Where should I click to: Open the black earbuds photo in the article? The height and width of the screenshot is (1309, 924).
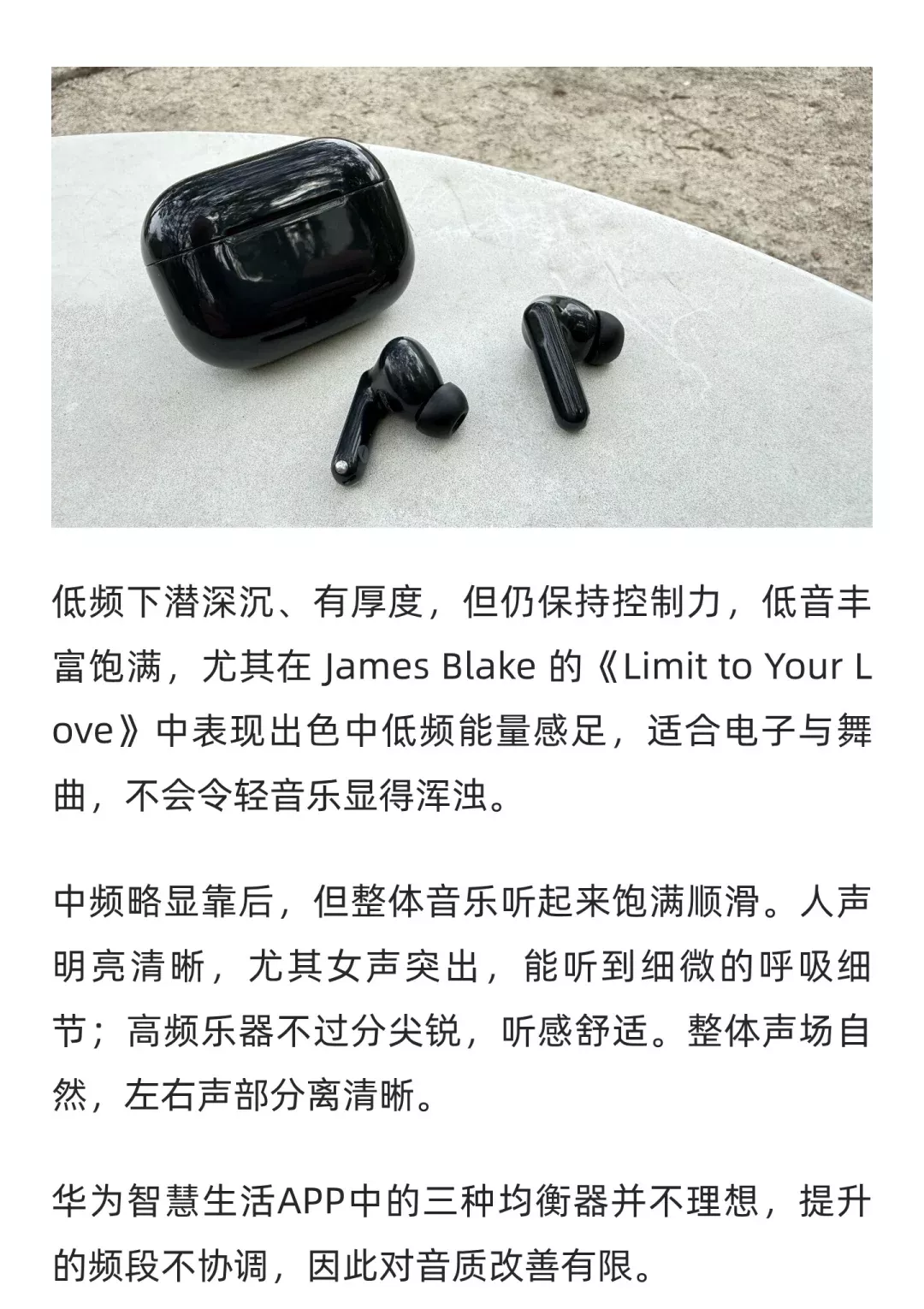pyautogui.click(x=462, y=297)
